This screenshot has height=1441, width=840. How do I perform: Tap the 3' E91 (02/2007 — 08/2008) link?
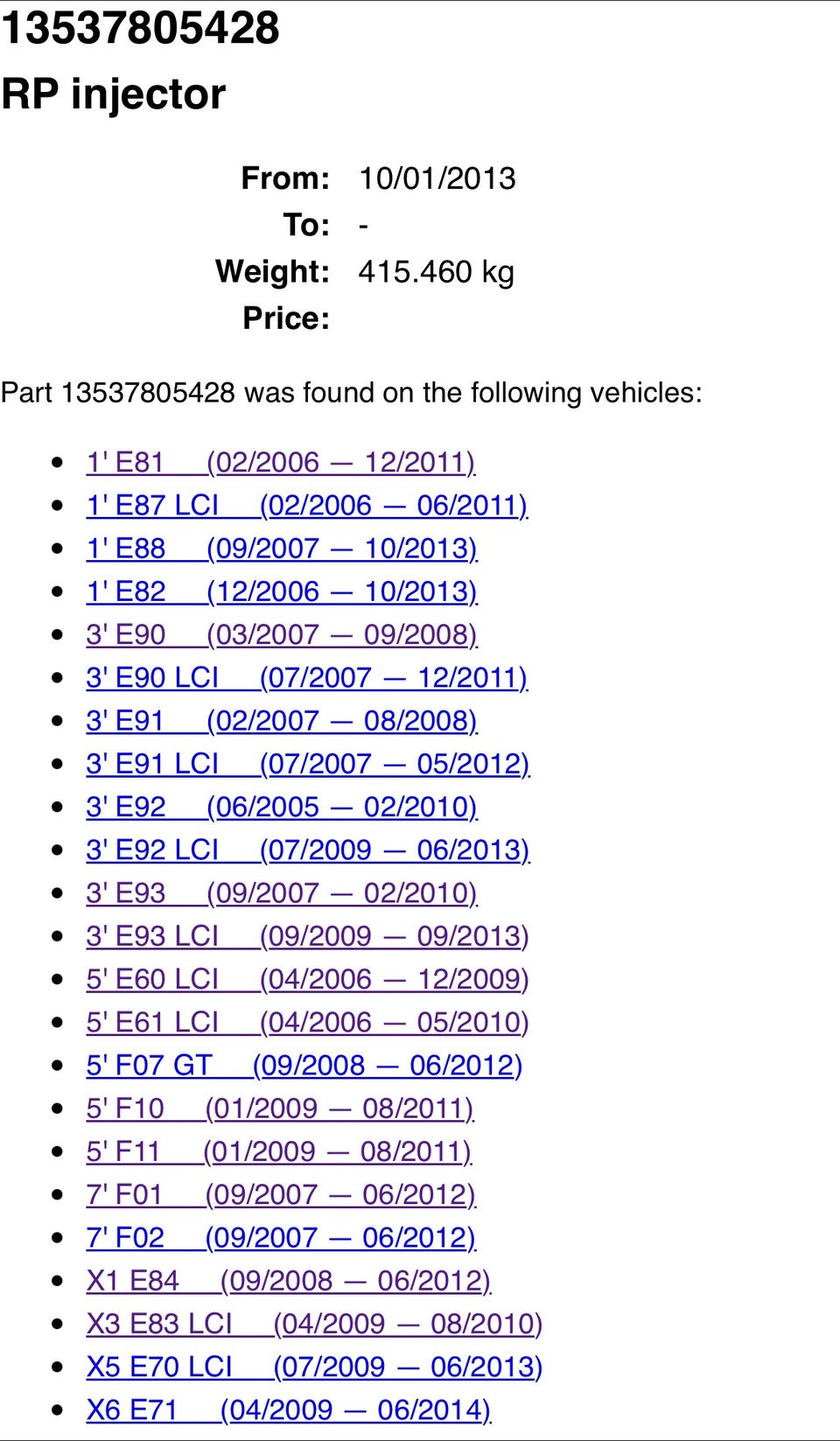[x=281, y=721]
